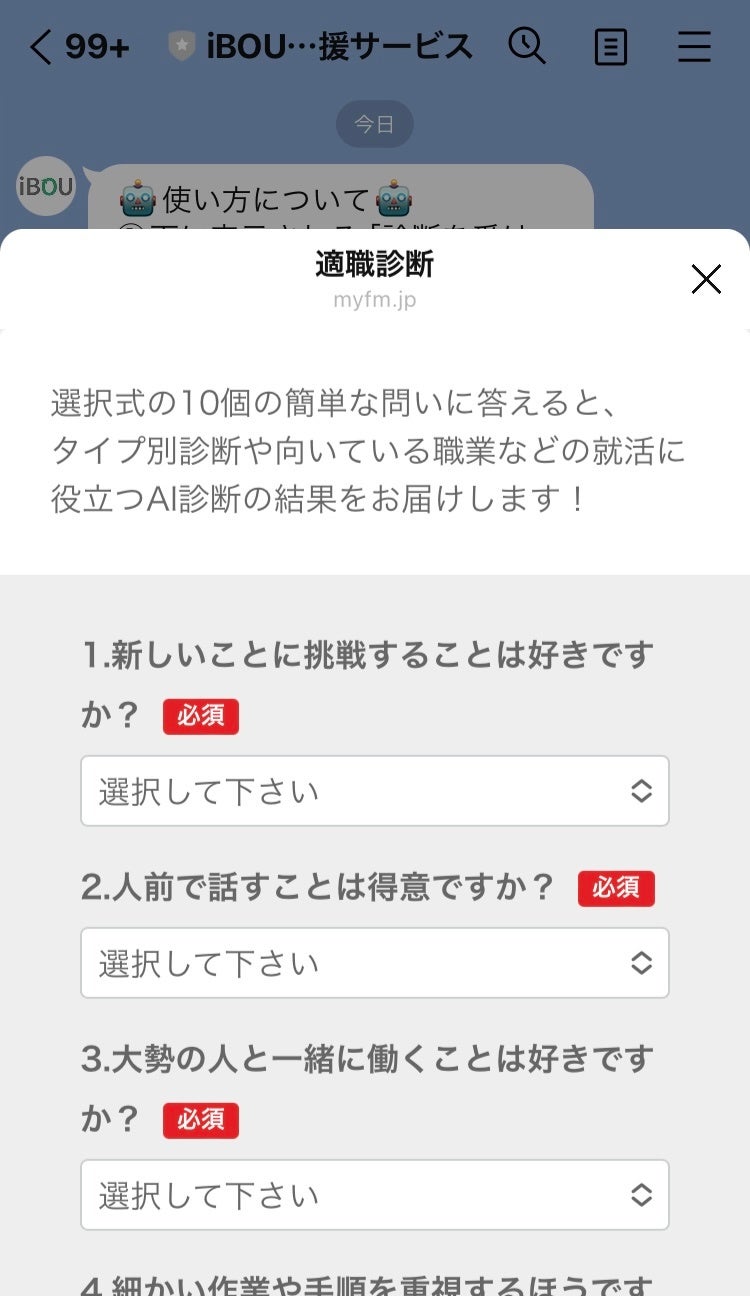Open the chat hamburger menu
Image resolution: width=750 pixels, height=1296 pixels.
tap(694, 47)
